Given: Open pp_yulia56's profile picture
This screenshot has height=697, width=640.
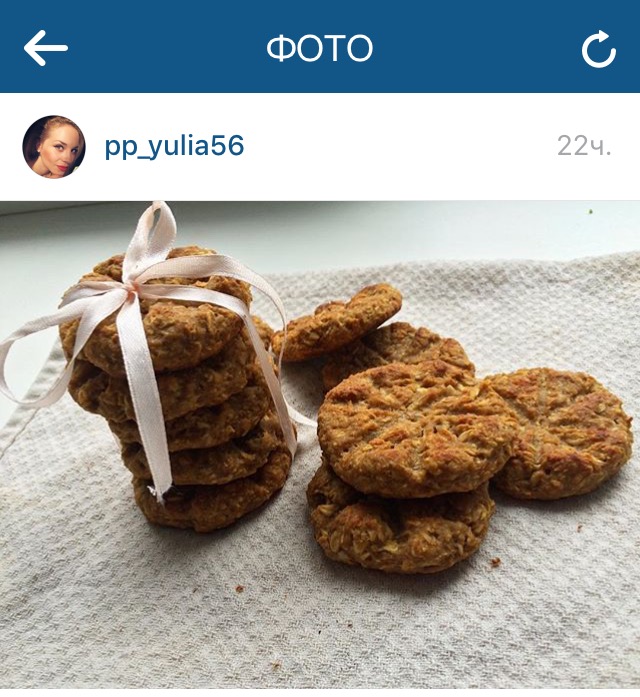Looking at the screenshot, I should click(53, 147).
